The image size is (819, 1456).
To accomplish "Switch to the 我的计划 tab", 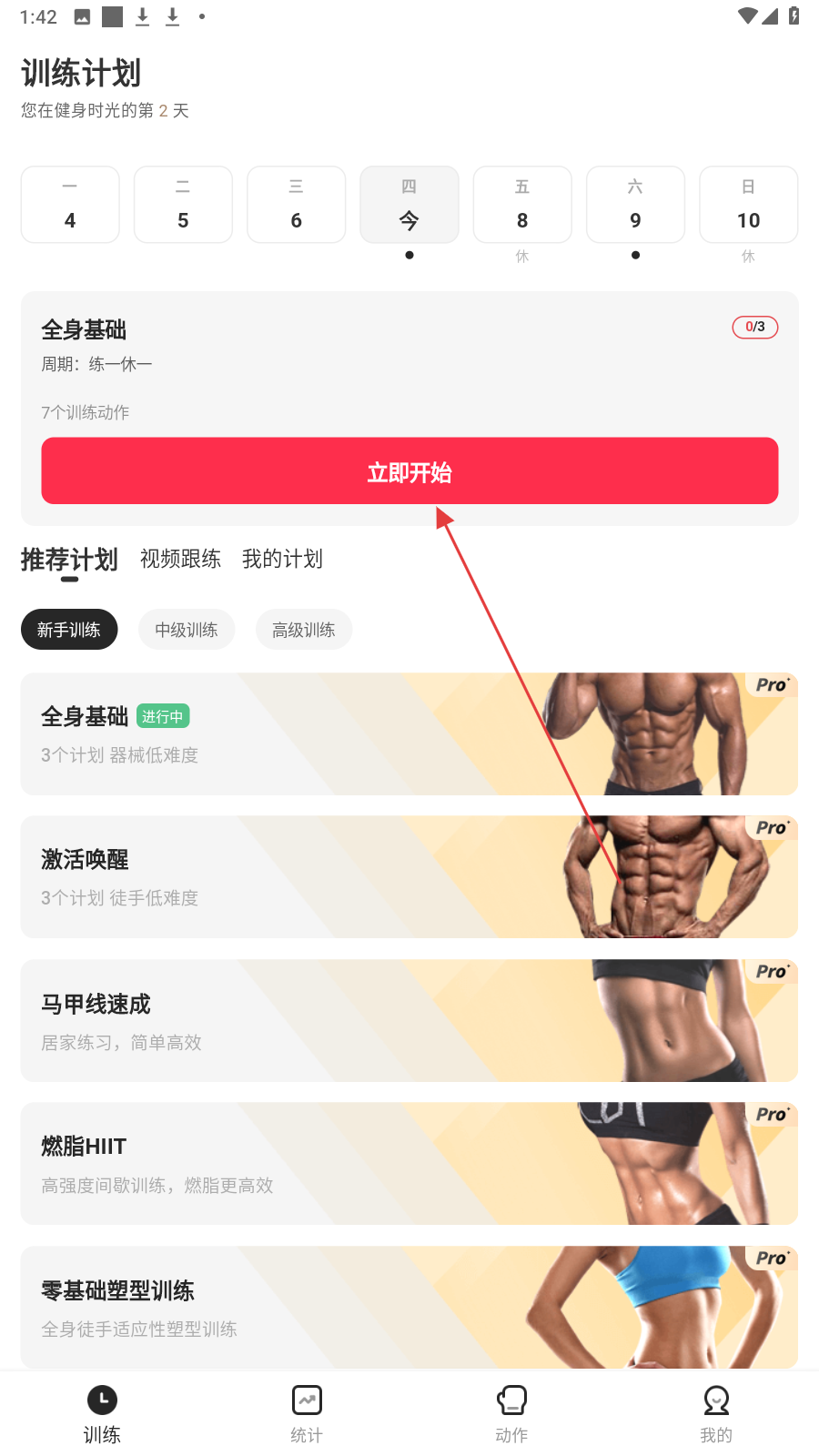I will coord(282,559).
